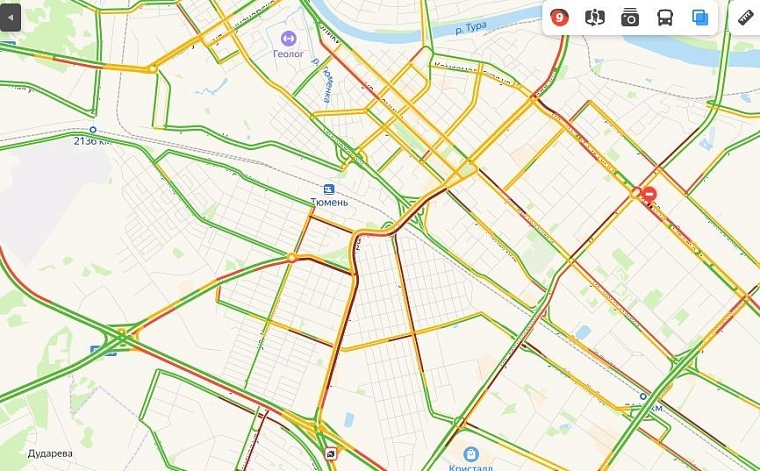This screenshot has height=471, width=760.
Task: Expand the side panel arrow
Action: click(10, 17)
